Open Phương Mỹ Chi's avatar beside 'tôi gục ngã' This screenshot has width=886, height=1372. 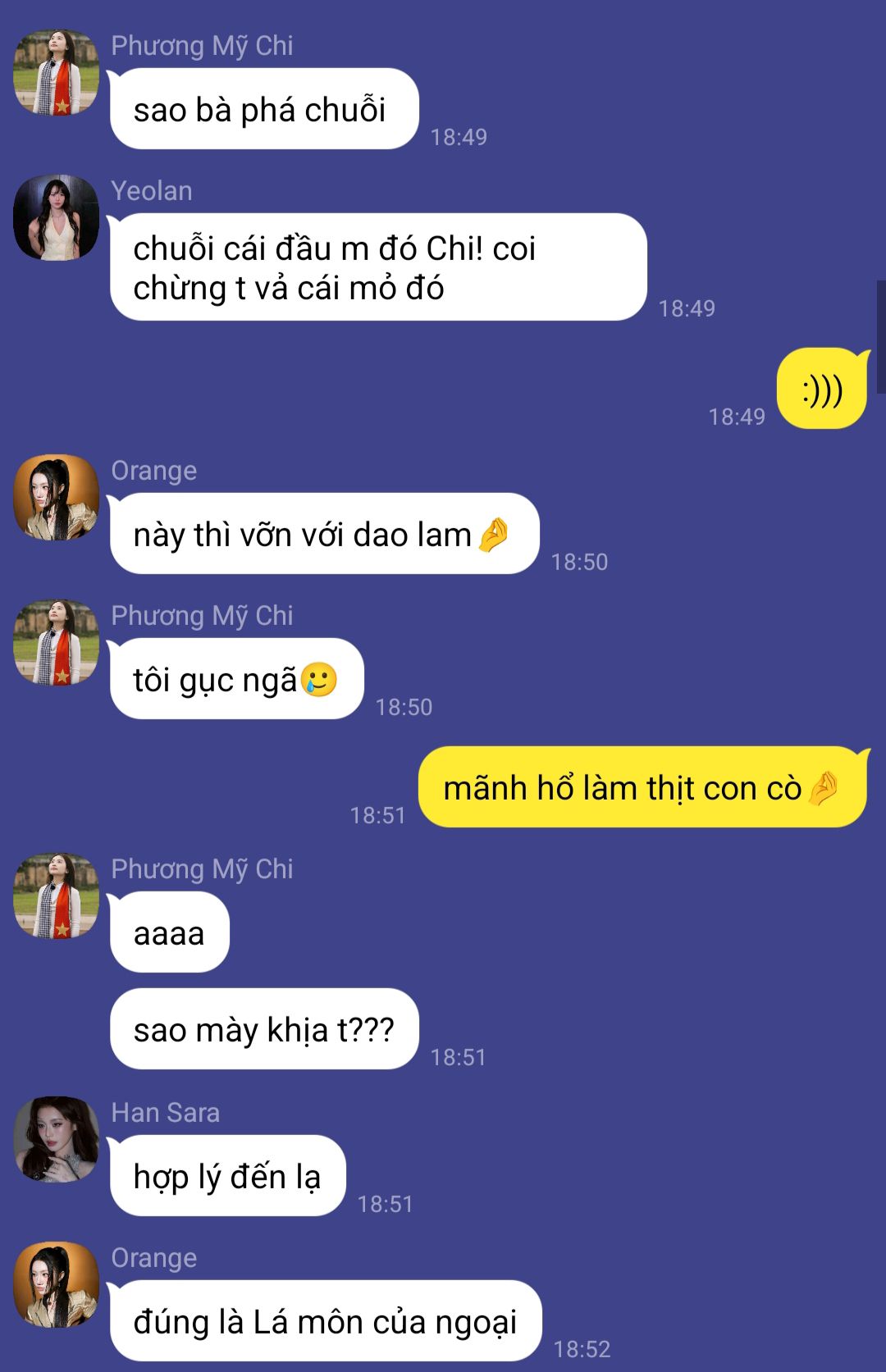(56, 642)
